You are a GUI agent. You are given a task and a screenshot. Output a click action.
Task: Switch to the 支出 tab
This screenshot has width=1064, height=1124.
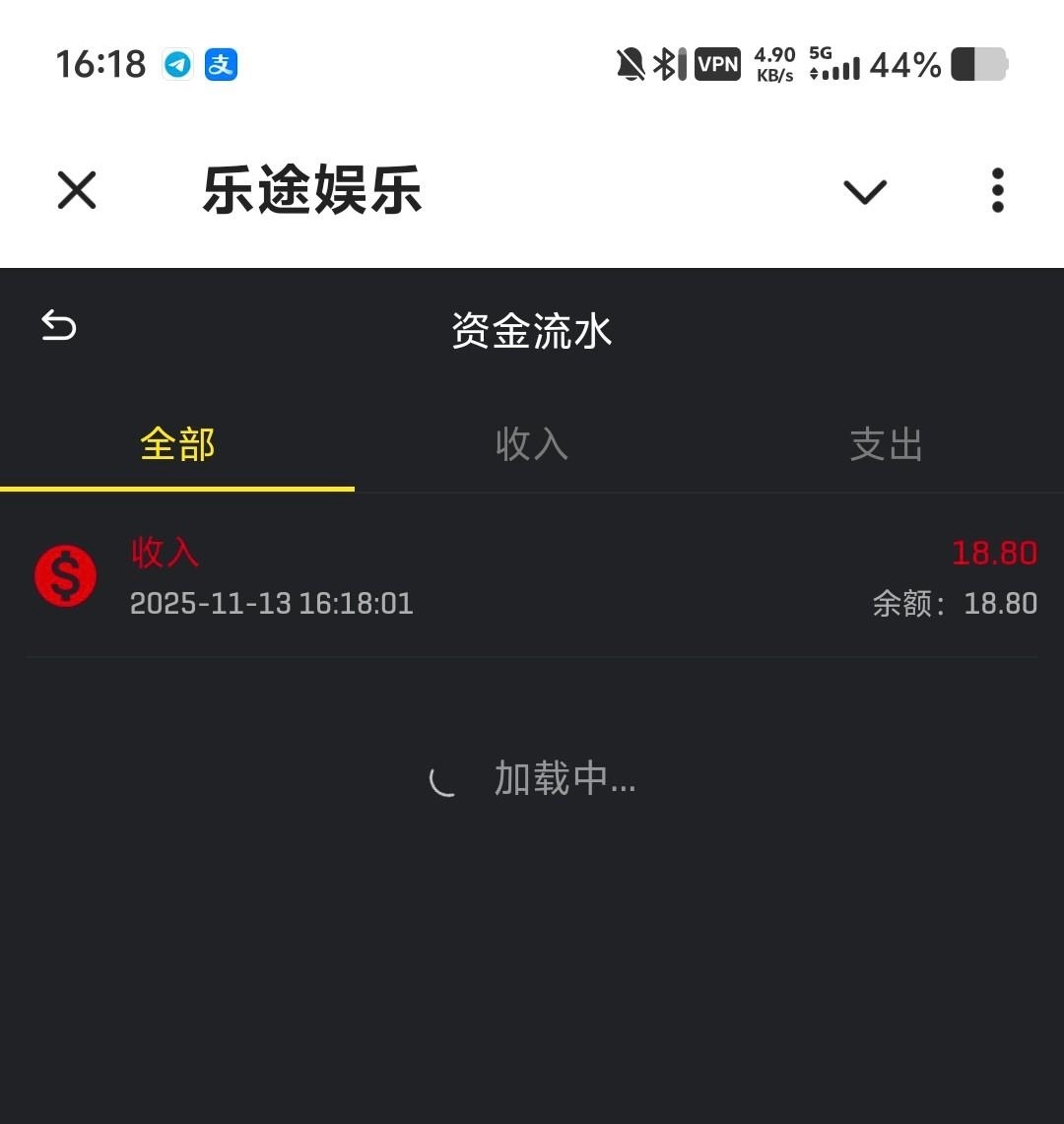click(x=886, y=444)
